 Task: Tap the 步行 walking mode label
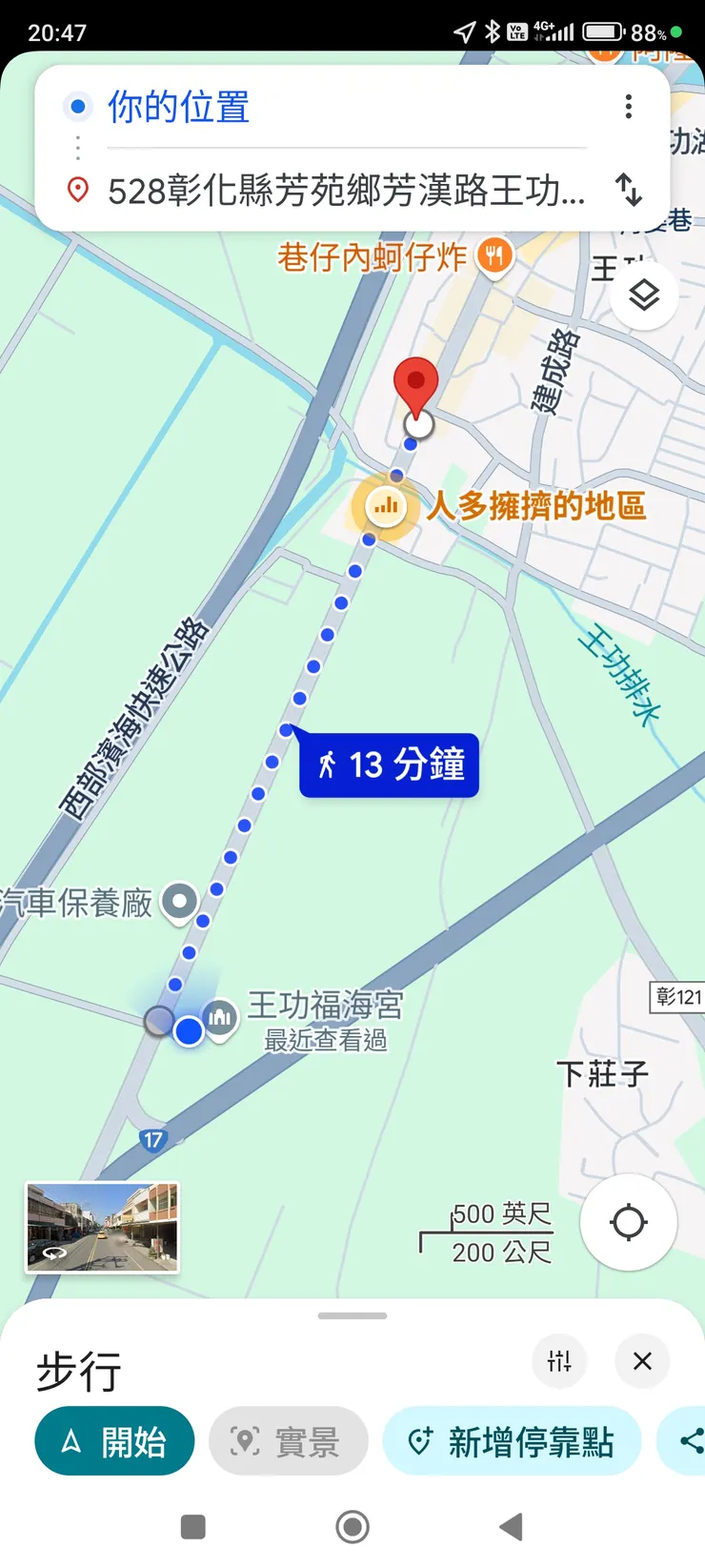coord(80,1373)
